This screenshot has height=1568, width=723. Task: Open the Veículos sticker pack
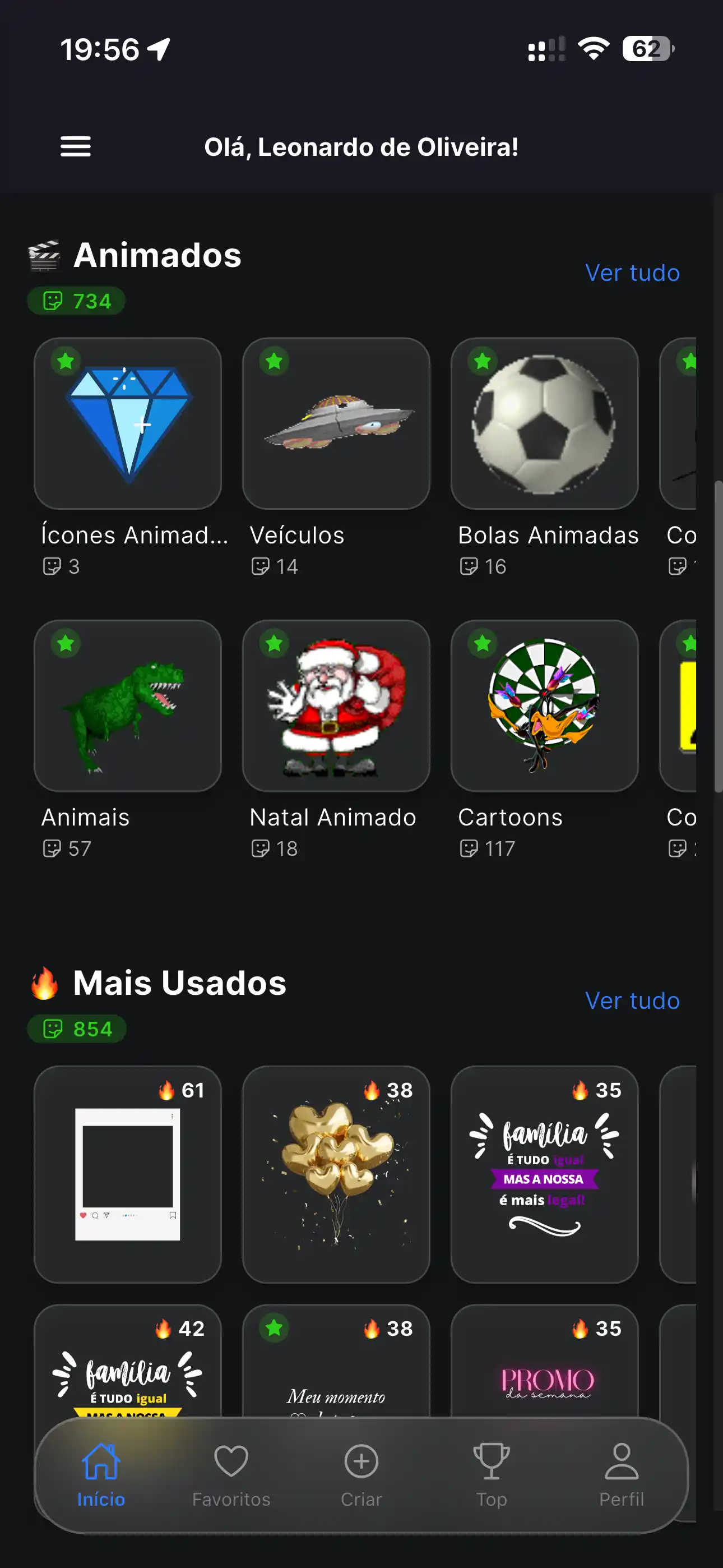336,423
